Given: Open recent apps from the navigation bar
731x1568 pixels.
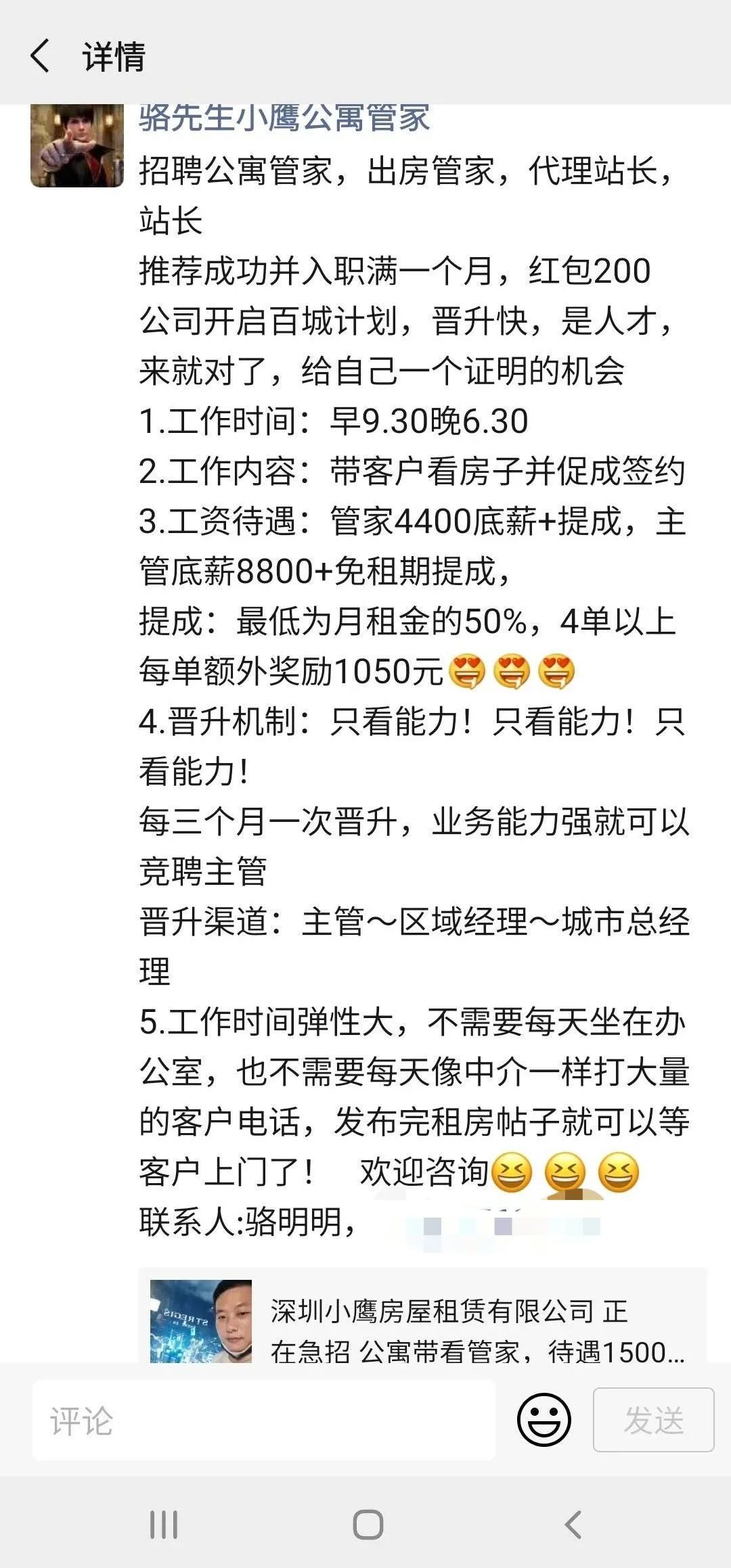Looking at the screenshot, I should point(164,1525).
